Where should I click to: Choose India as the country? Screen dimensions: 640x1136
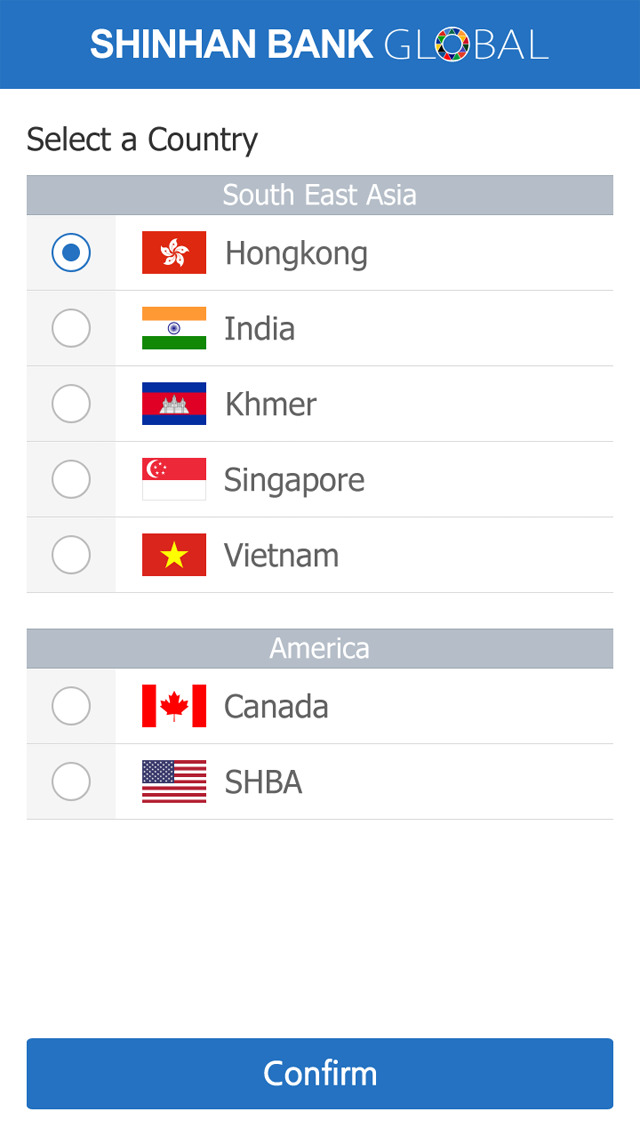(71, 328)
